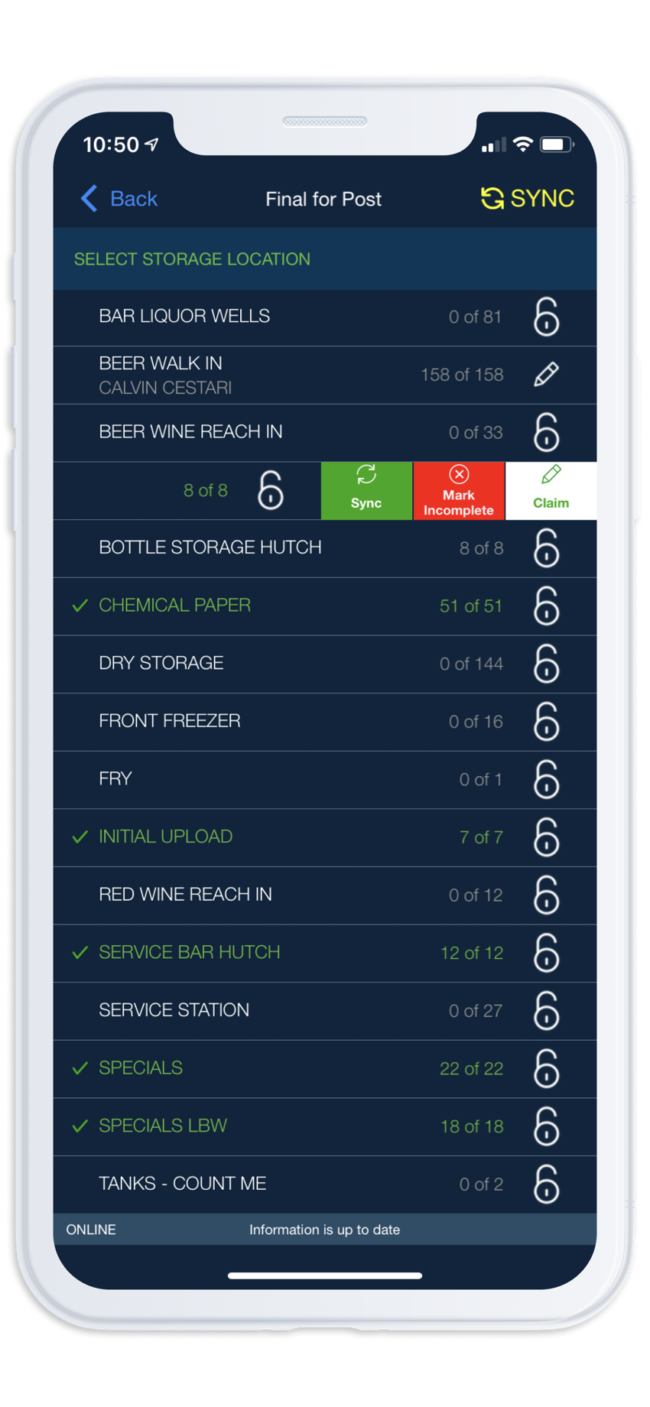The image size is (650, 1407).
Task: Tap edit pencil on Beer Walk In
Action: tap(546, 374)
